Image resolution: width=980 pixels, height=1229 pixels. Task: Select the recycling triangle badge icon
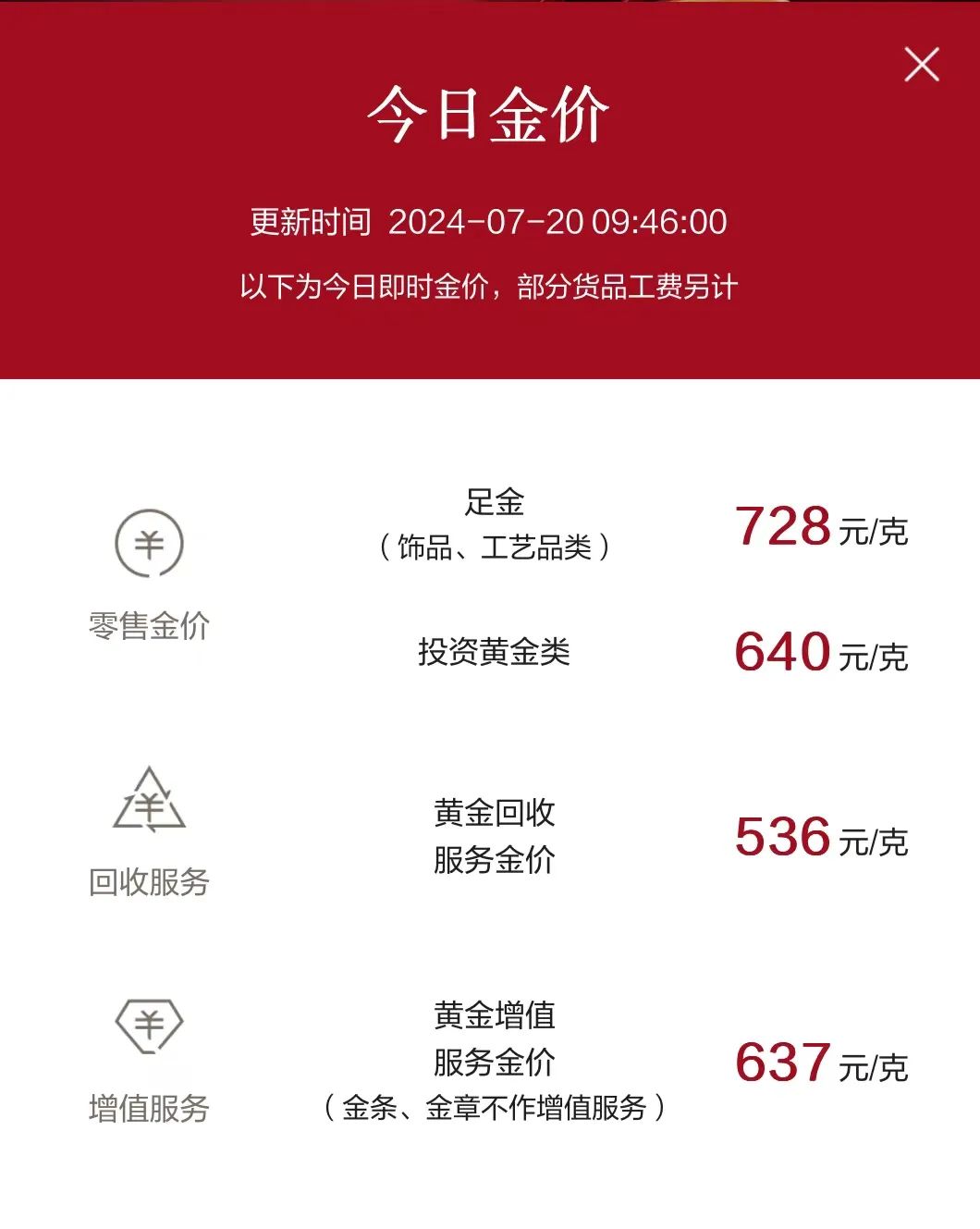pos(148,809)
